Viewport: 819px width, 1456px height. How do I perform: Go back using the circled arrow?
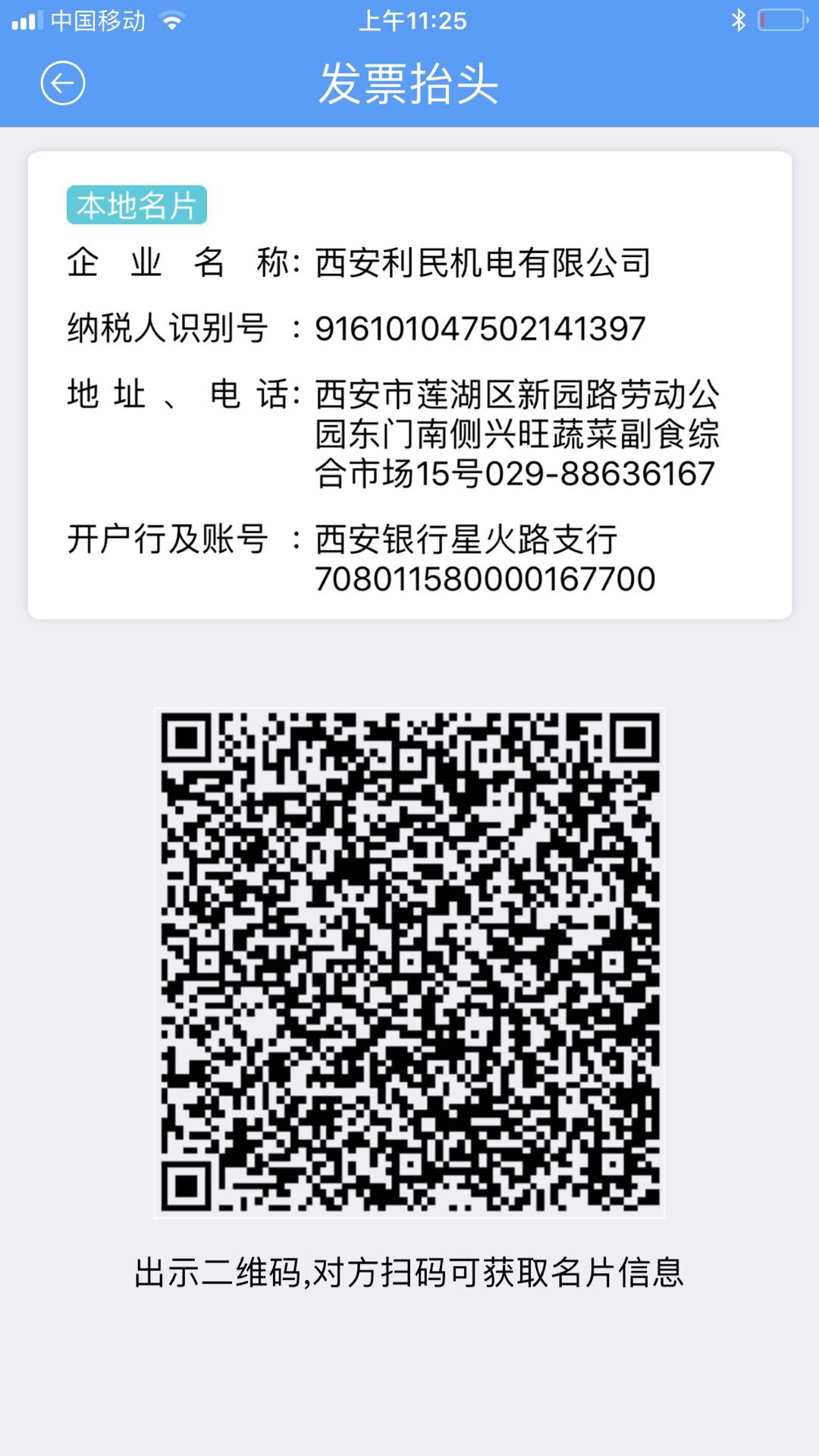coord(62,83)
